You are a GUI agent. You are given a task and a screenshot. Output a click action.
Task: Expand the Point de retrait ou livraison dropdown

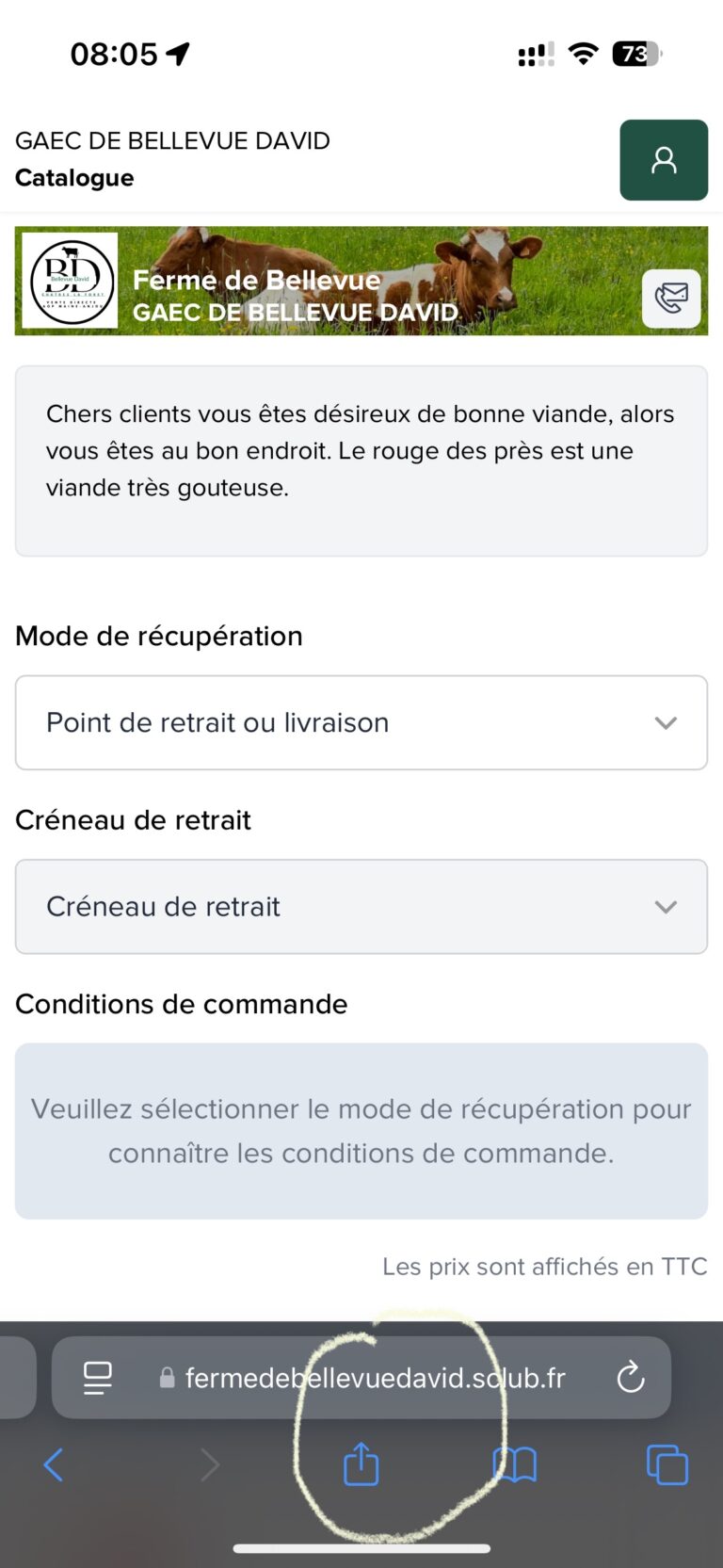coord(361,722)
